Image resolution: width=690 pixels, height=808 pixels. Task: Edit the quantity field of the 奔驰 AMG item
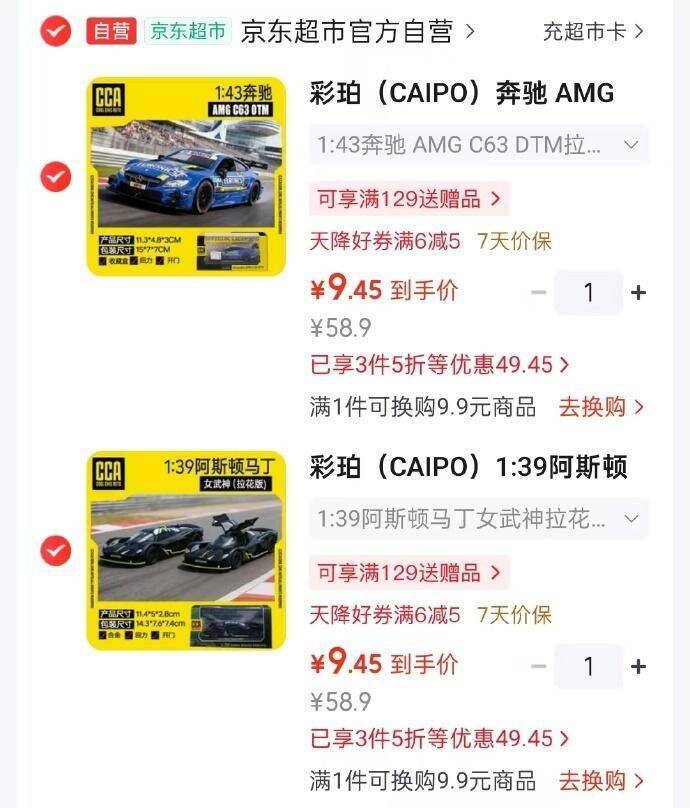click(588, 293)
